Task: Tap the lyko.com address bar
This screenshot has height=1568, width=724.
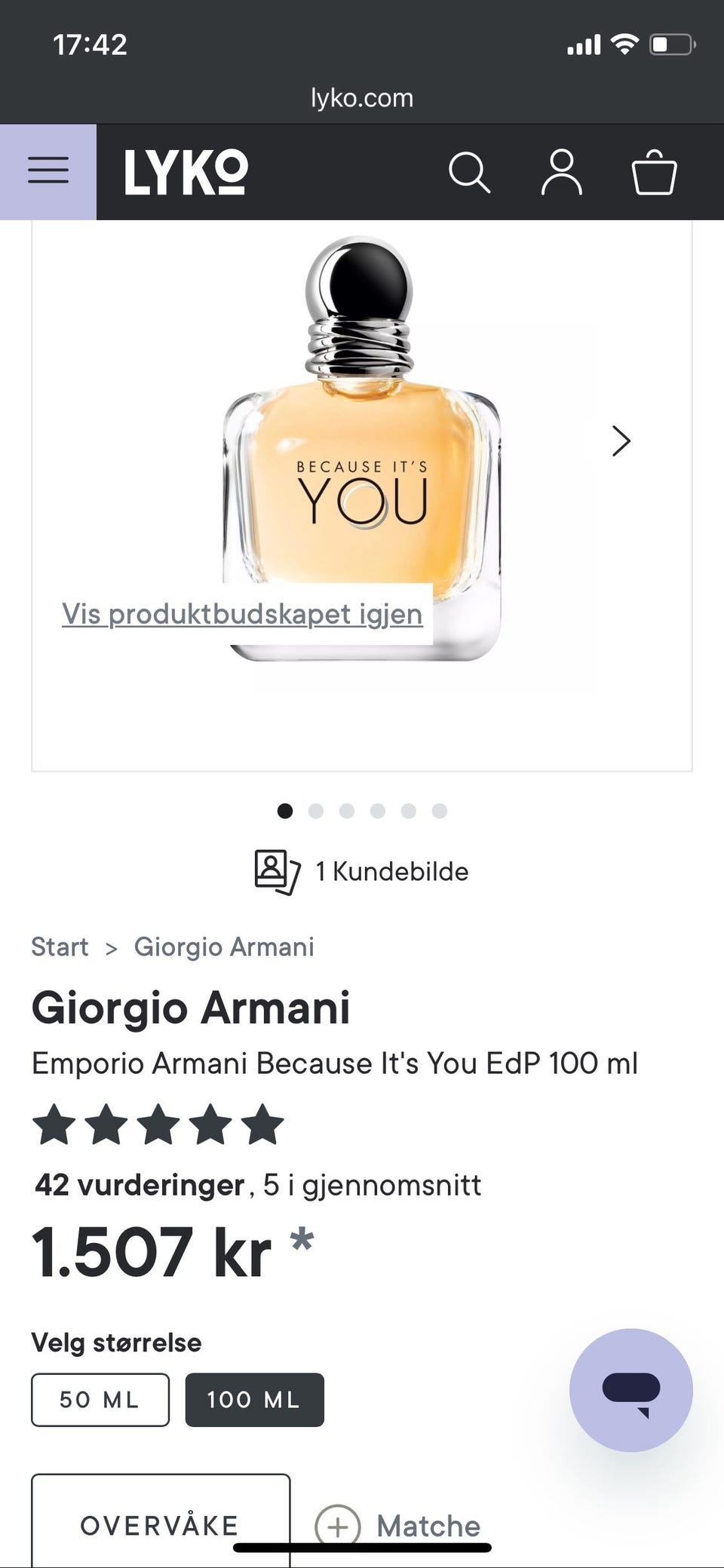Action: click(x=362, y=98)
